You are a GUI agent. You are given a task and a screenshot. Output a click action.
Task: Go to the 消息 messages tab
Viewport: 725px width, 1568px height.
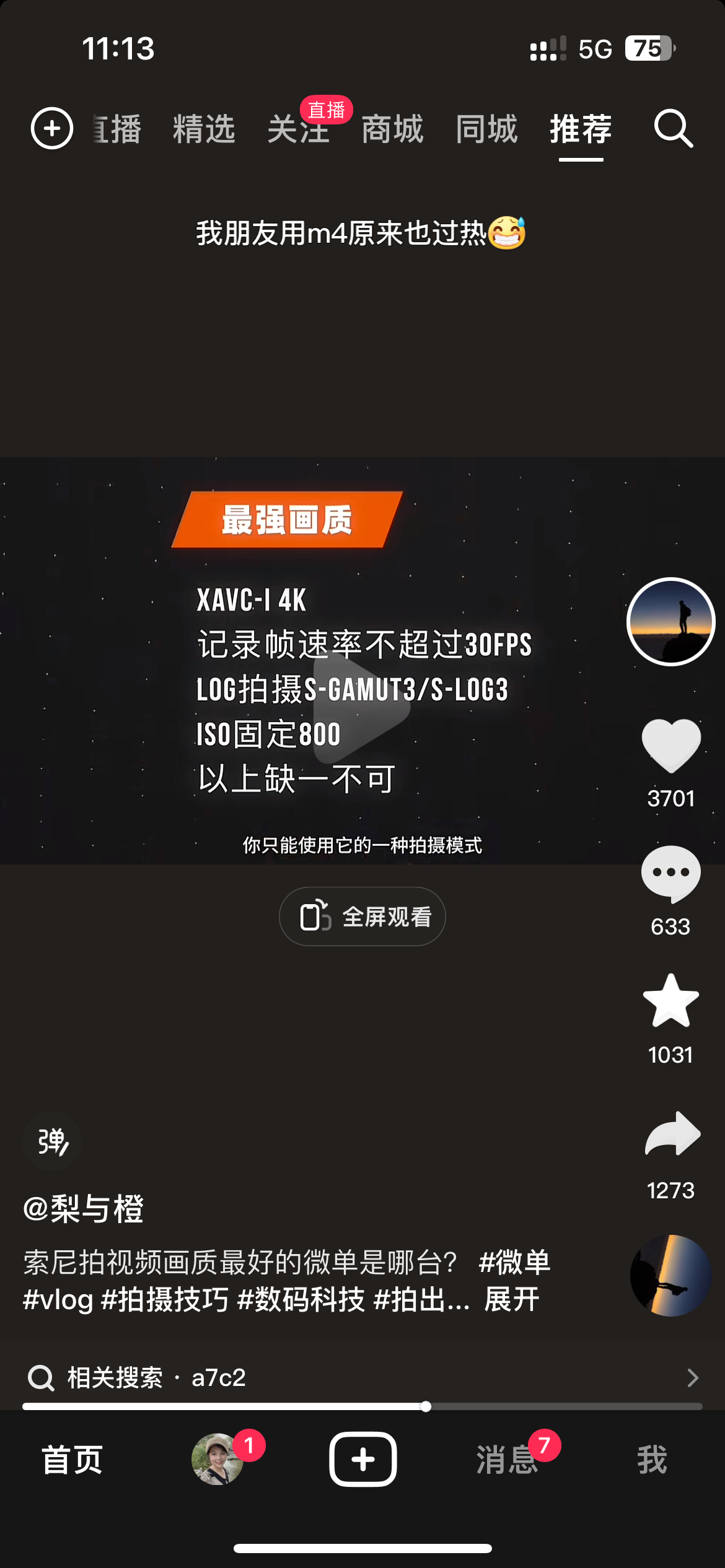(x=506, y=1460)
